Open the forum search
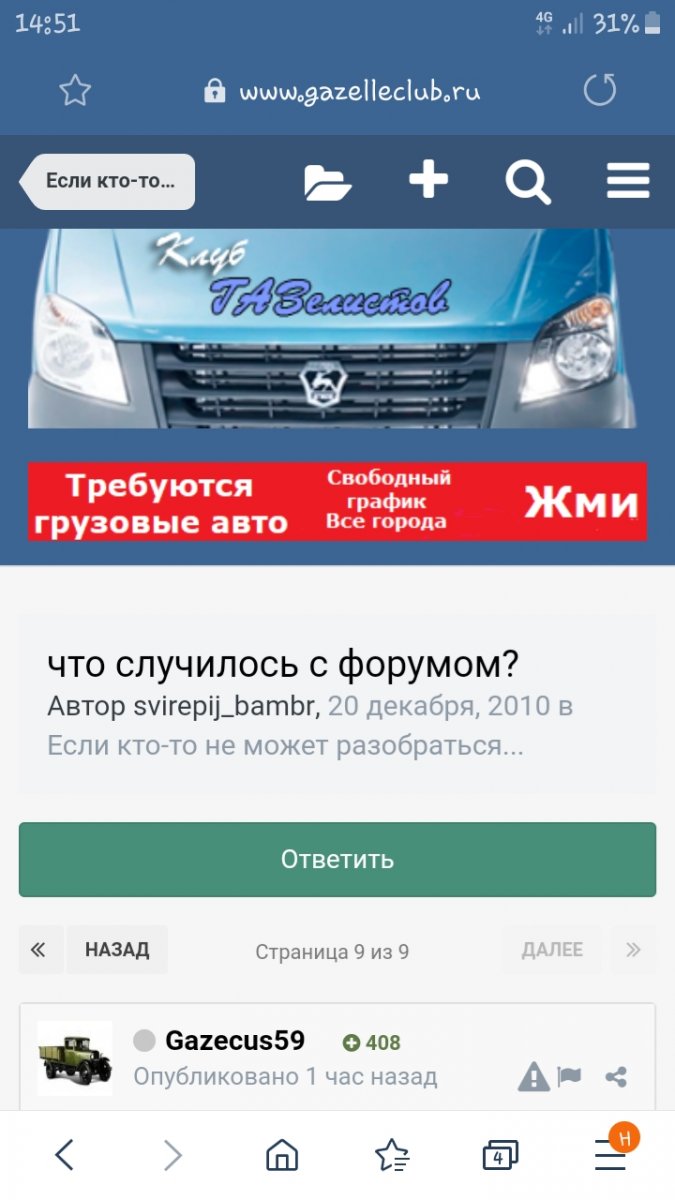This screenshot has width=675, height=1200. click(x=527, y=183)
